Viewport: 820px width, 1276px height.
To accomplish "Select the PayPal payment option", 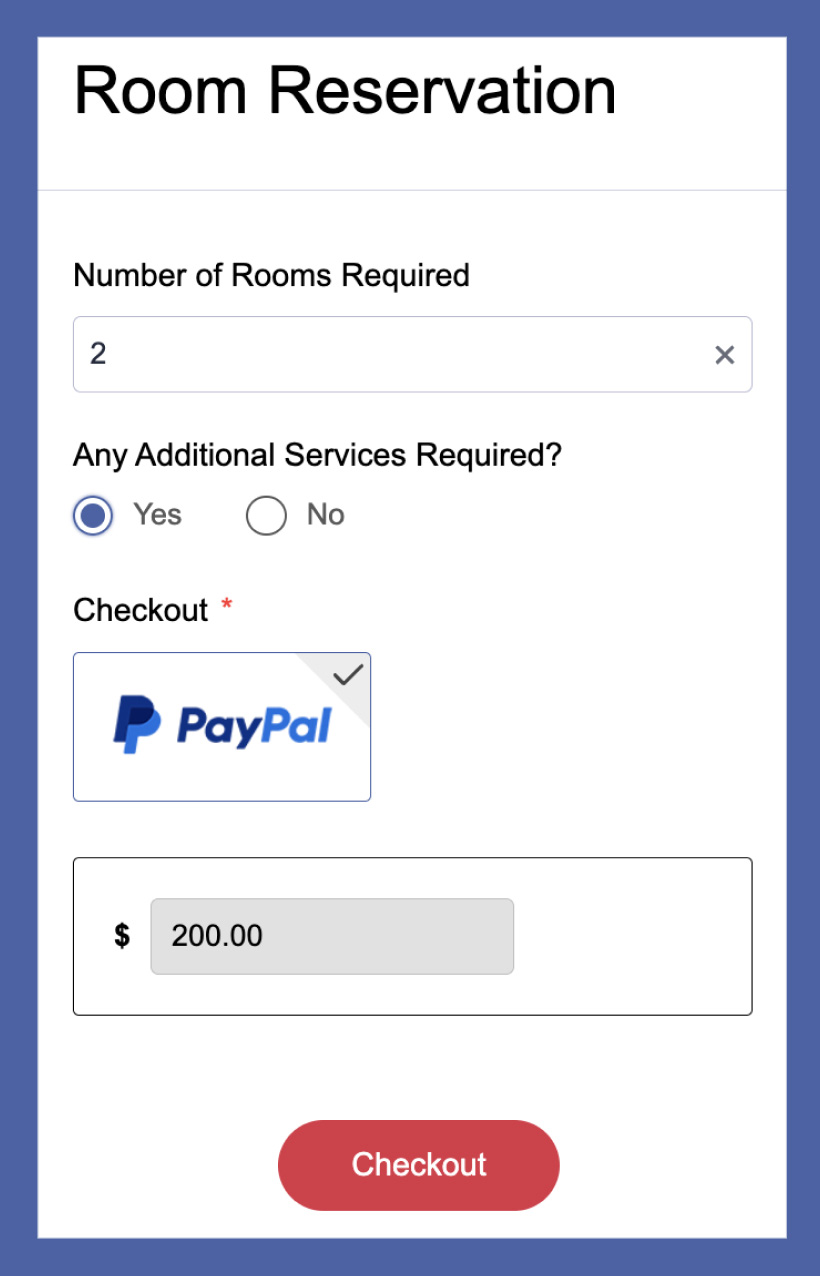I will coord(222,727).
